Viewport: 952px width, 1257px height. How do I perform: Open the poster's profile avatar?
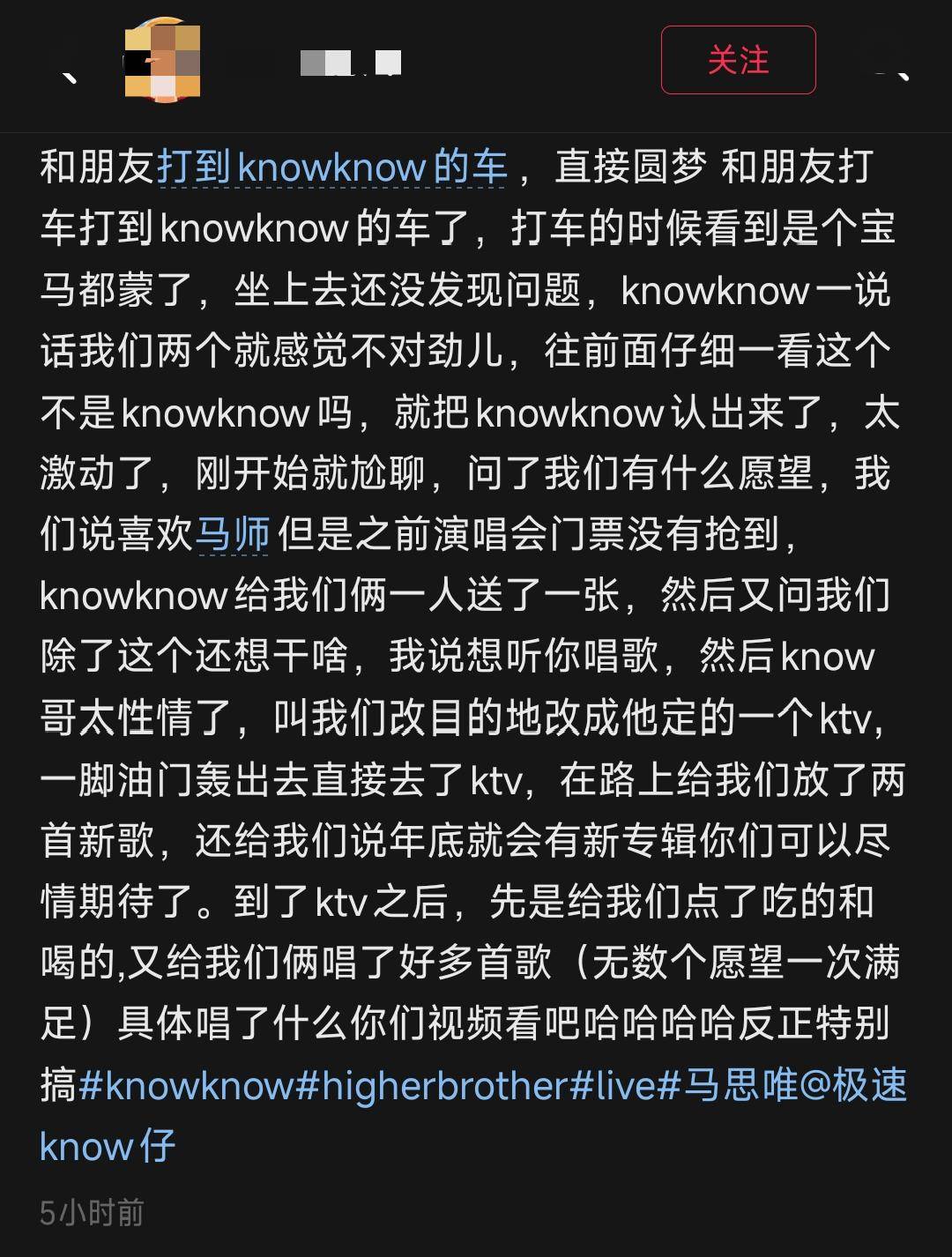click(x=161, y=60)
